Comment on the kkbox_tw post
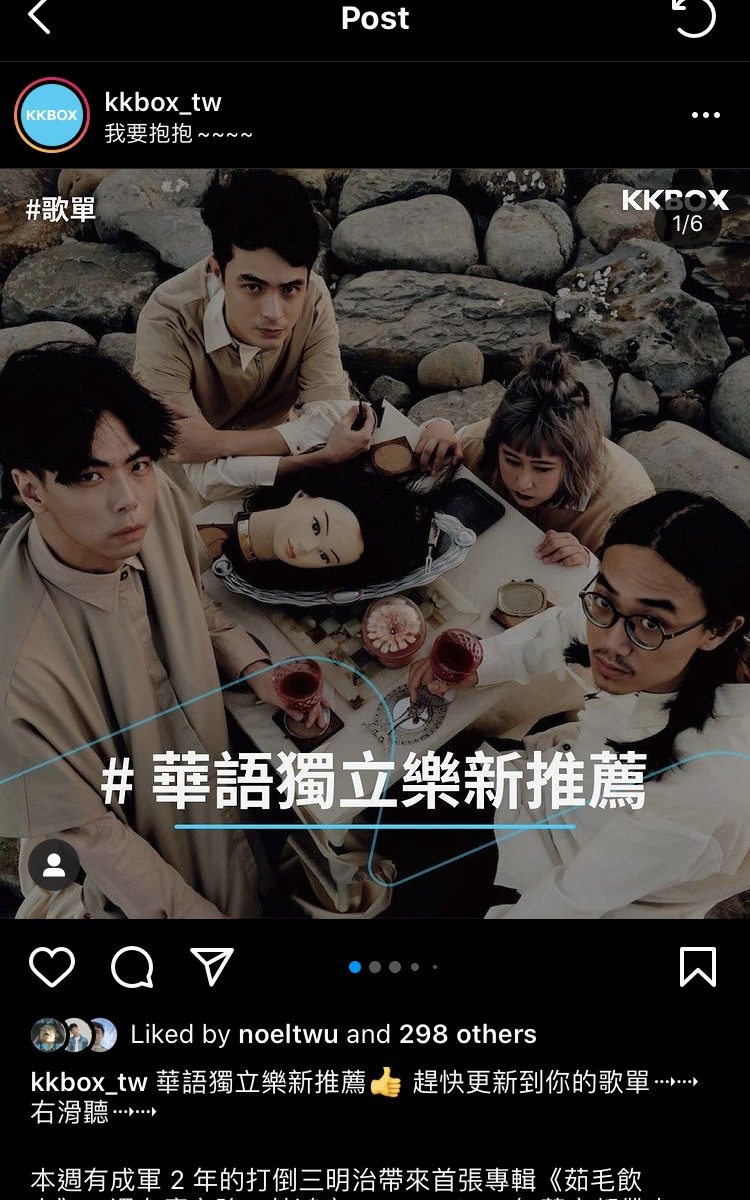The width and height of the screenshot is (750, 1200). click(132, 967)
